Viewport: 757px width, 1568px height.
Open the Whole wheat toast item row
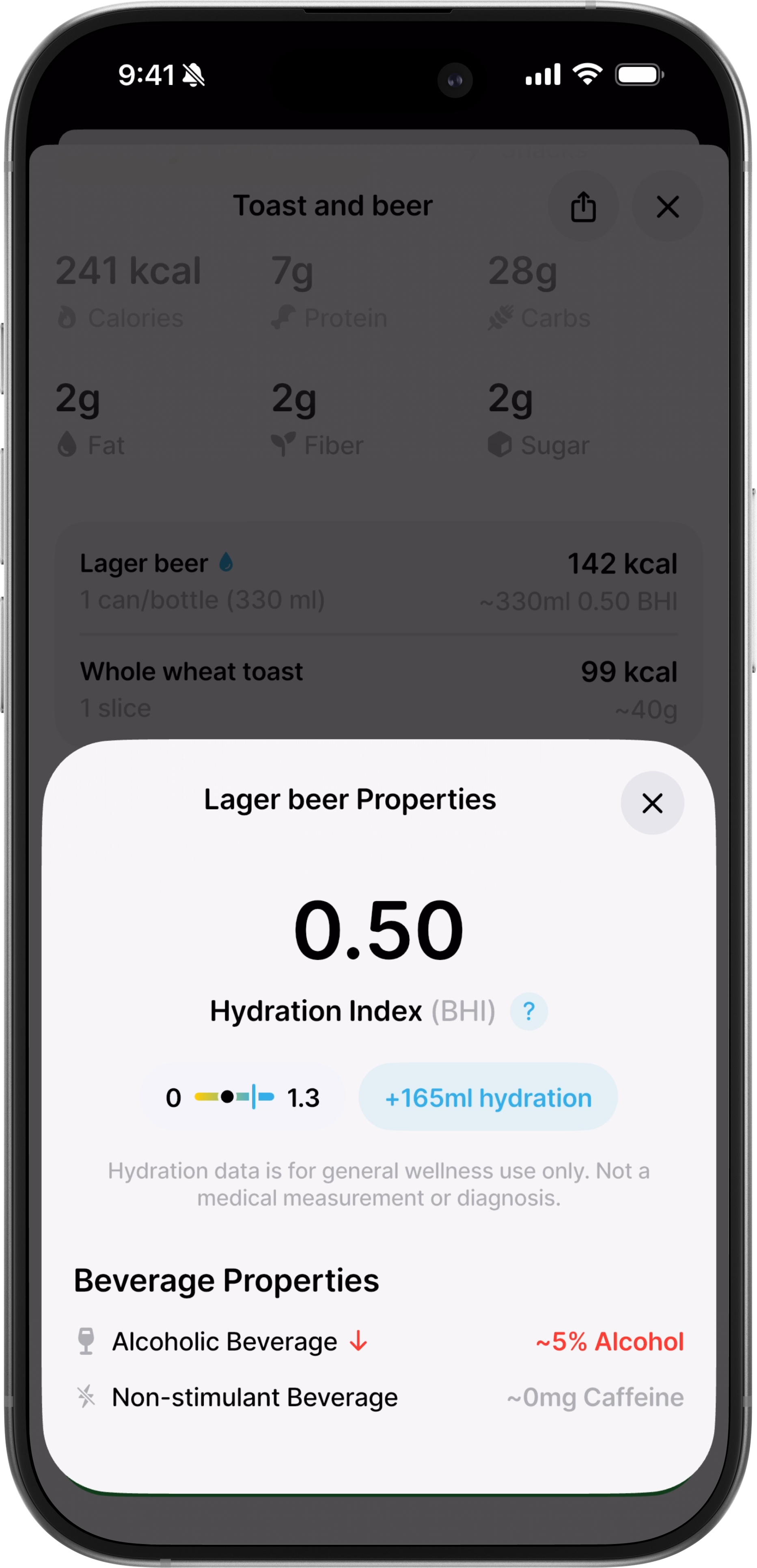point(378,689)
